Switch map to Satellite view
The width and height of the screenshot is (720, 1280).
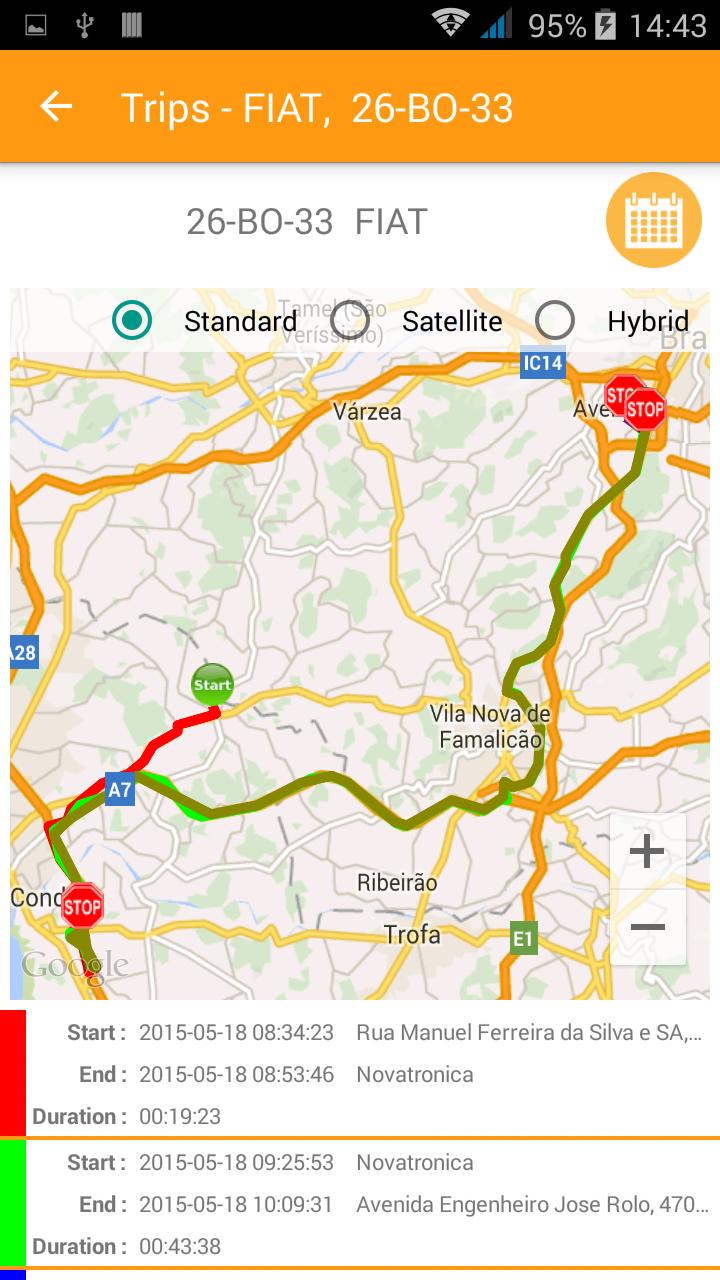tap(350, 321)
